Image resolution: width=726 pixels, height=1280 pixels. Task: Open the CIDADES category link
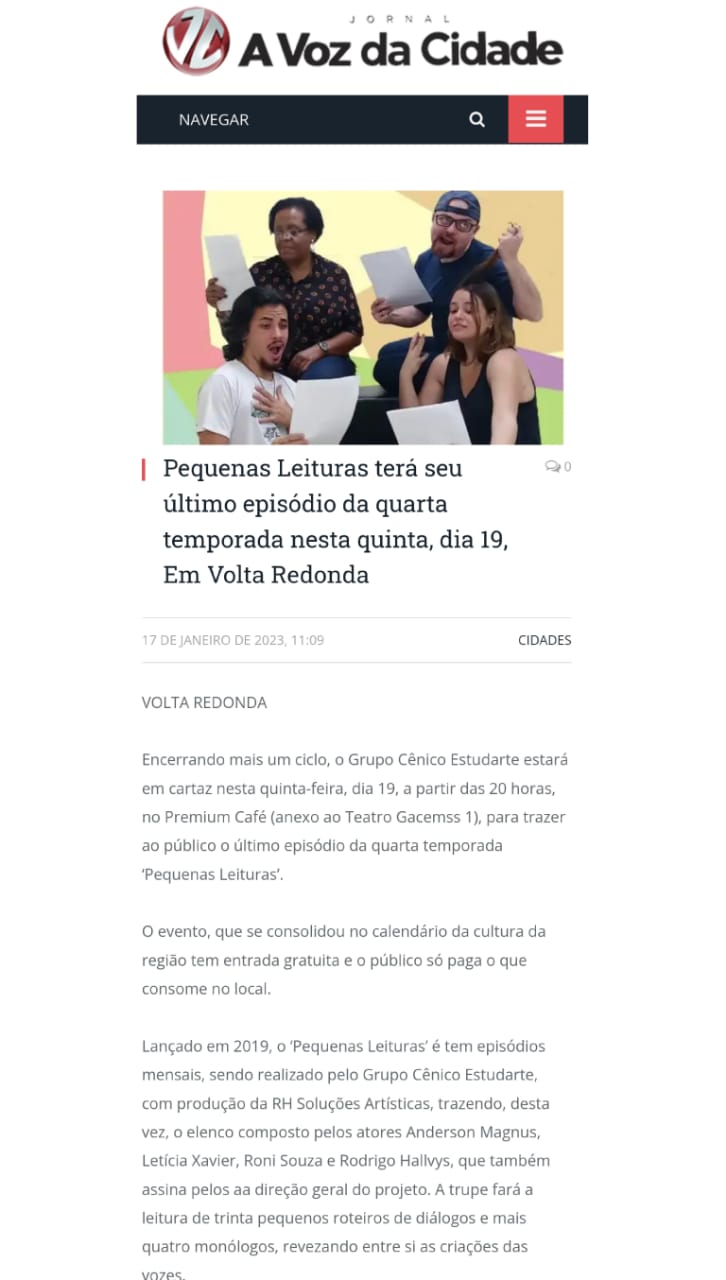544,640
